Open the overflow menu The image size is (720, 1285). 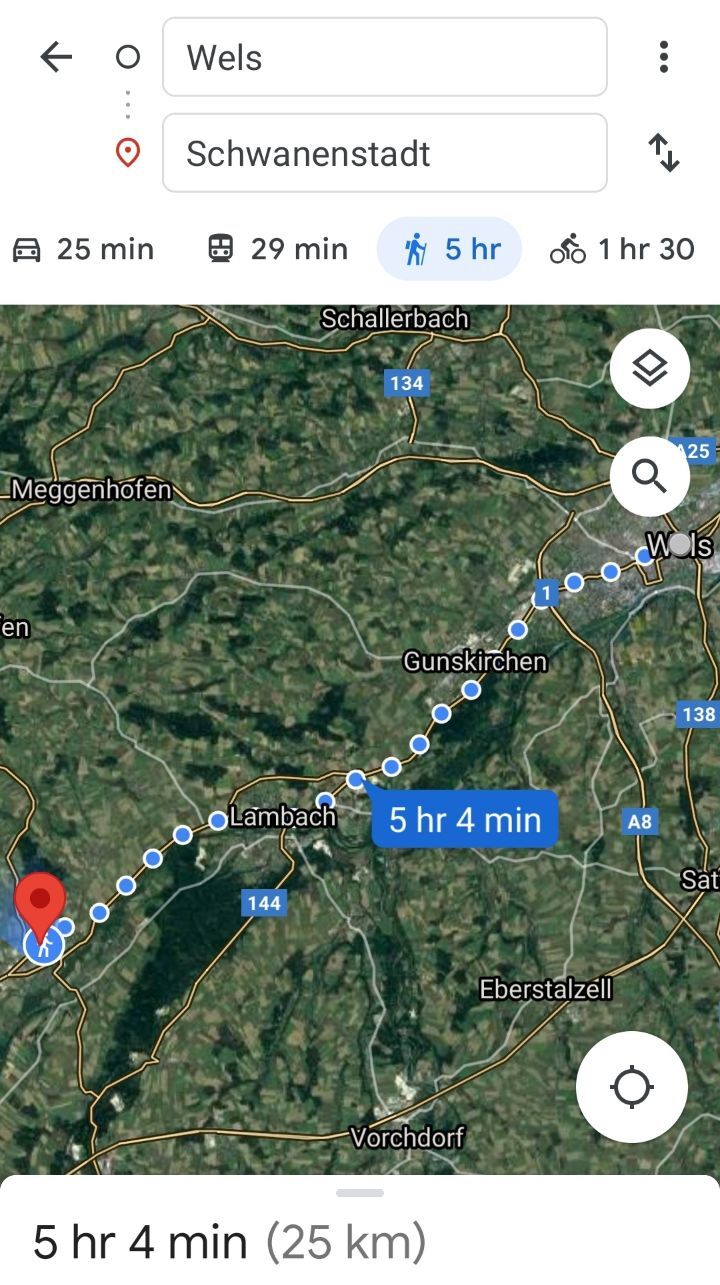click(x=663, y=57)
